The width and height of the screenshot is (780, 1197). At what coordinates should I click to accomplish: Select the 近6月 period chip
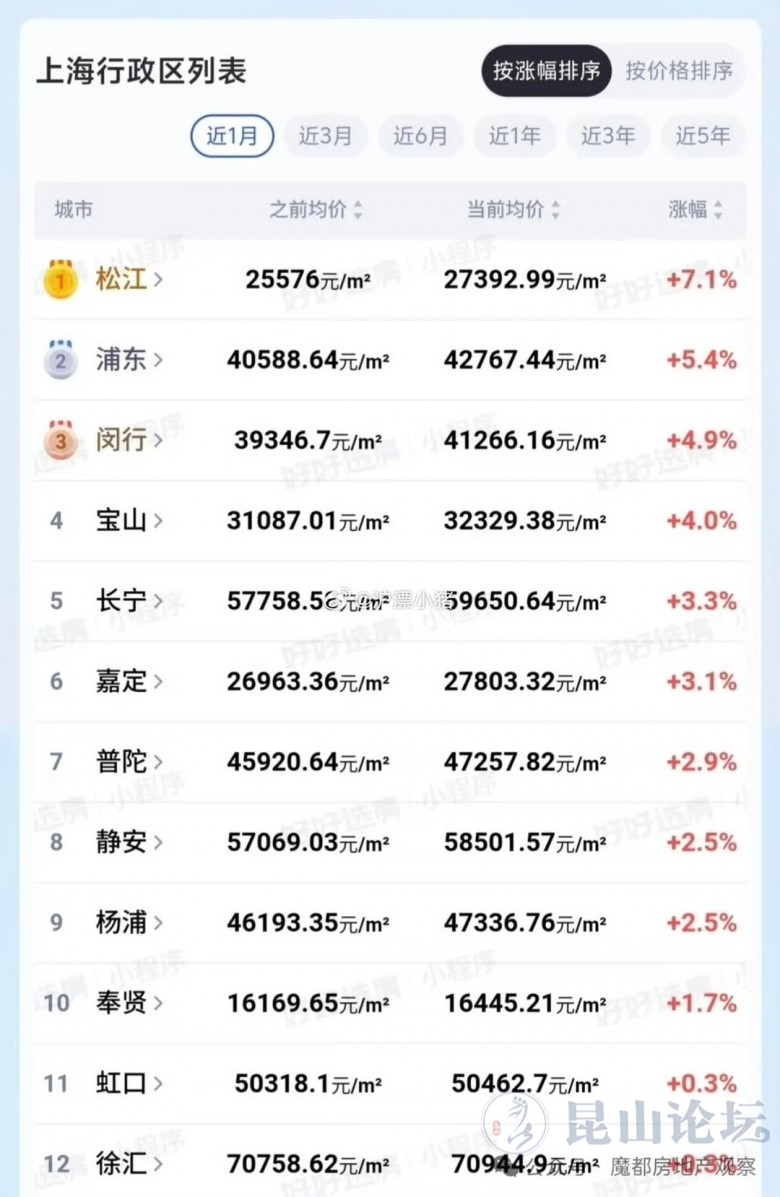tap(420, 136)
